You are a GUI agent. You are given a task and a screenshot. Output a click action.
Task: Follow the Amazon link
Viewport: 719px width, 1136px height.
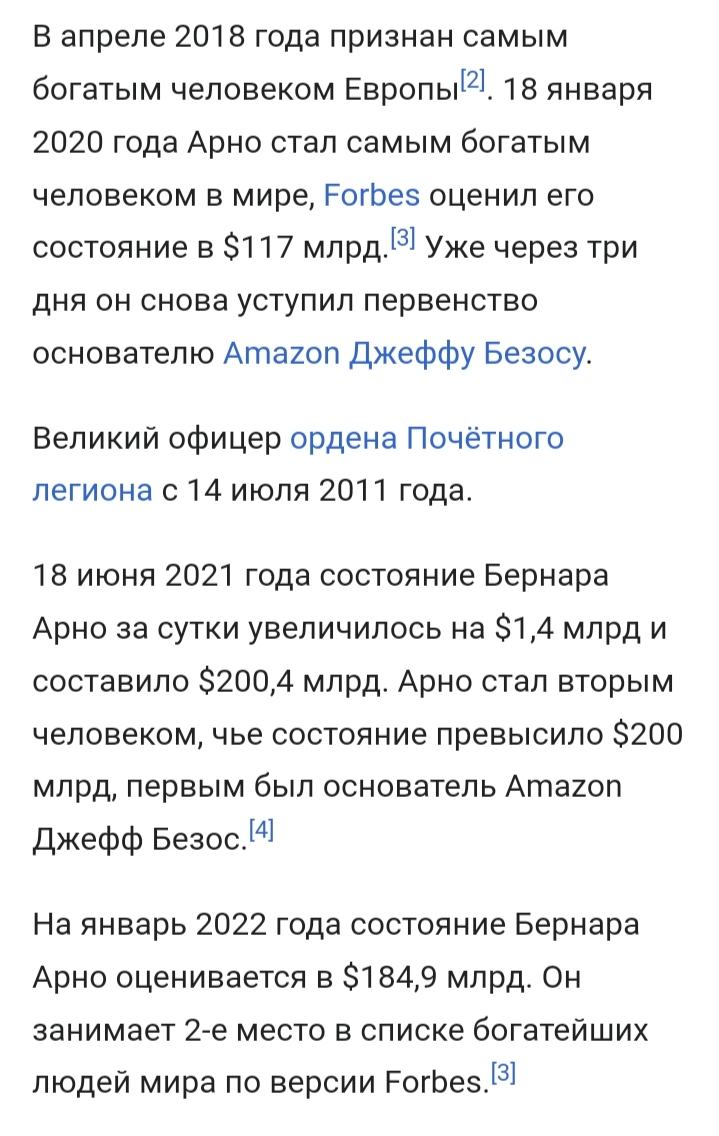[280, 353]
